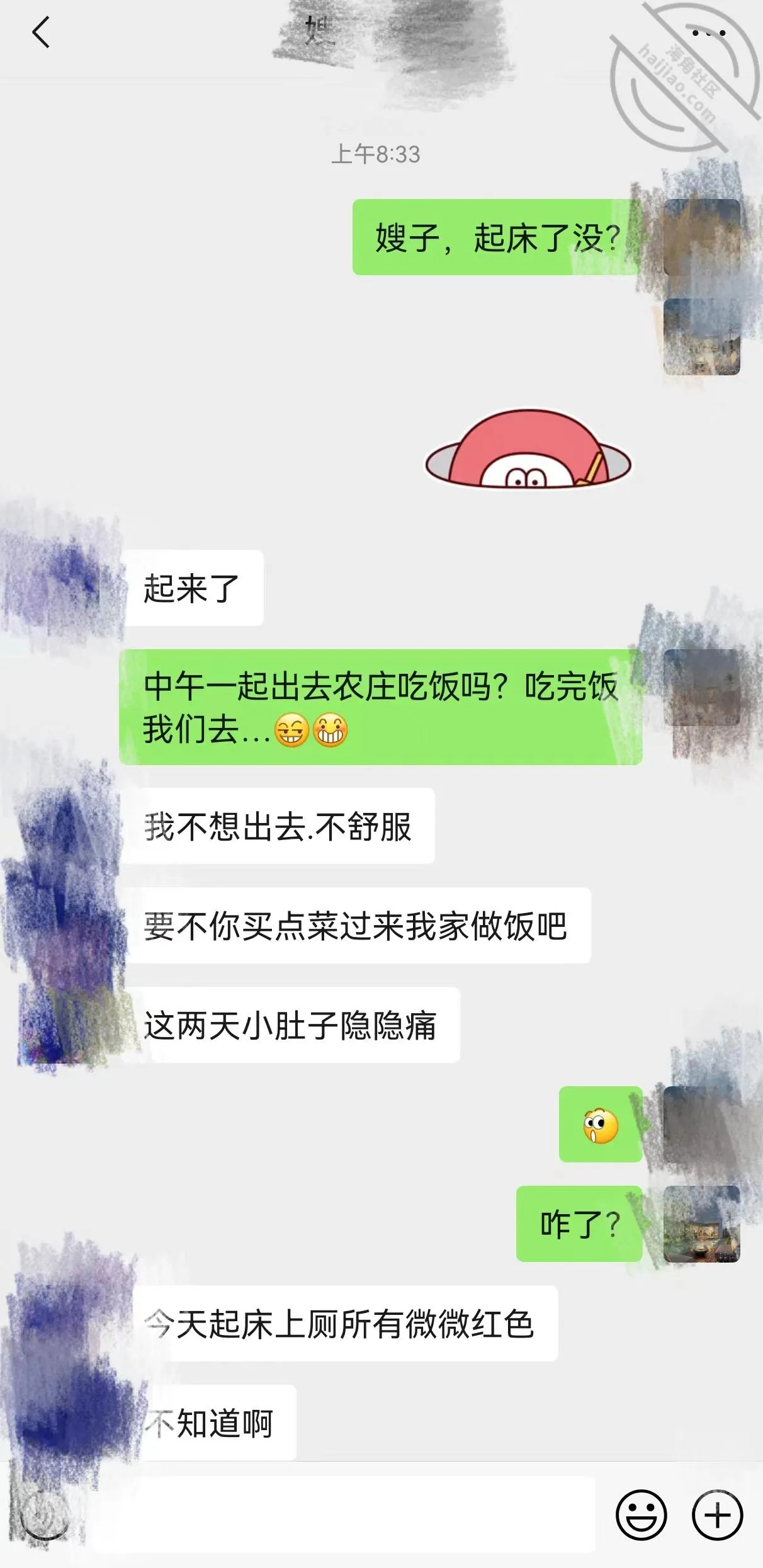Open the plus attachments panel
Image resolution: width=763 pixels, height=1568 pixels.
tap(718, 1514)
